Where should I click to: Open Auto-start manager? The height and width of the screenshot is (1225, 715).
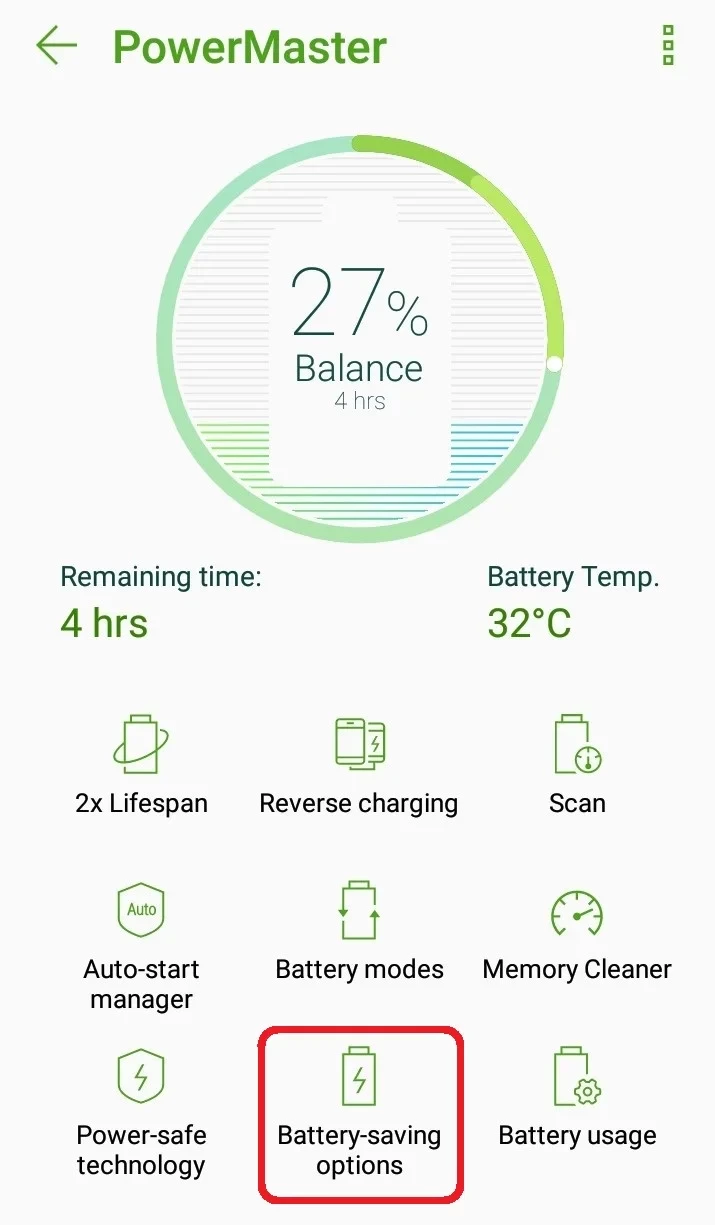[x=141, y=940]
